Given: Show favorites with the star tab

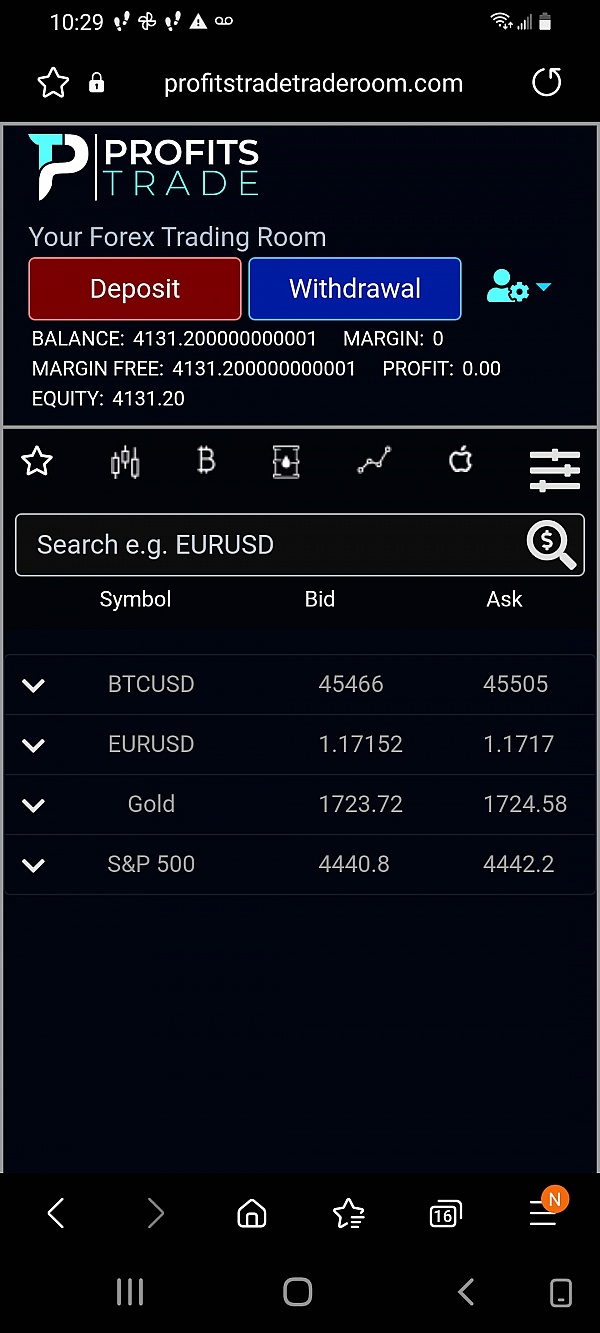Looking at the screenshot, I should (x=37, y=461).
